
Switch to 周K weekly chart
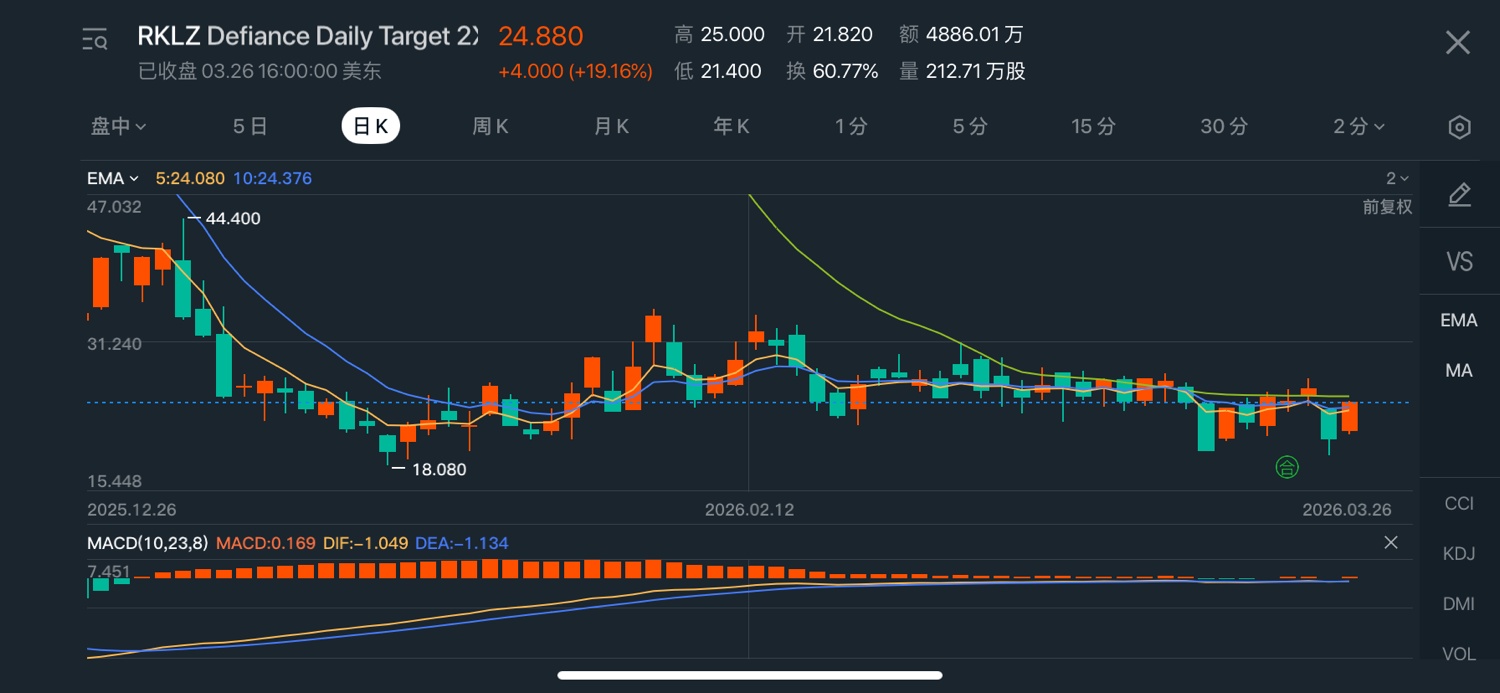coord(491,126)
